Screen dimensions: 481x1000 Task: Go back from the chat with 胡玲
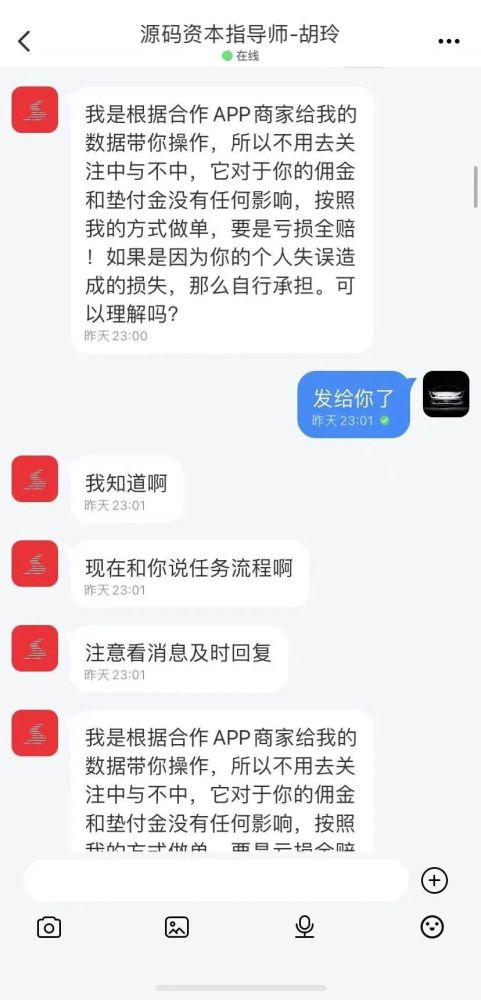[x=24, y=41]
